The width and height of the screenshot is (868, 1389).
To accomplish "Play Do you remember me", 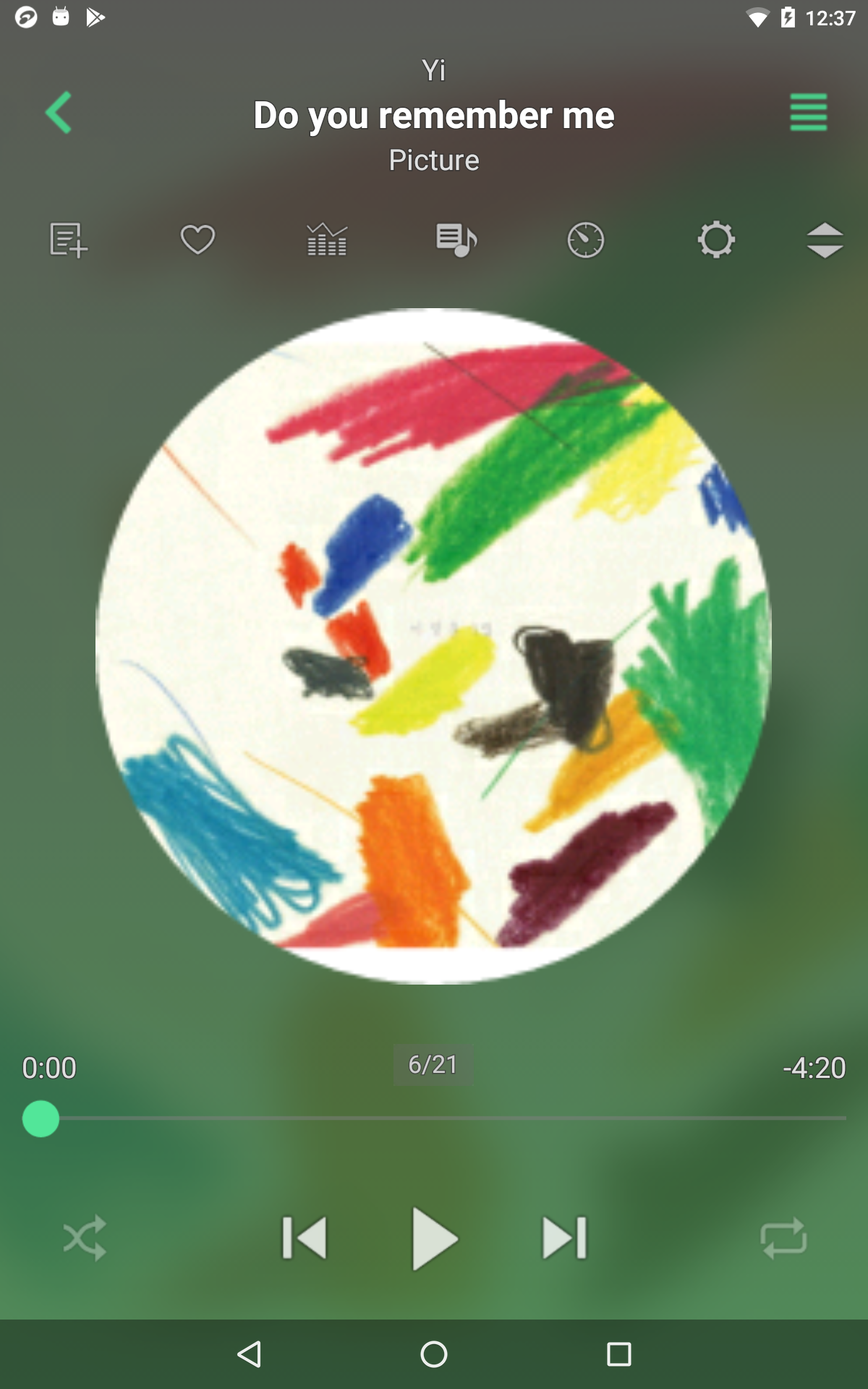I will pos(434,1238).
